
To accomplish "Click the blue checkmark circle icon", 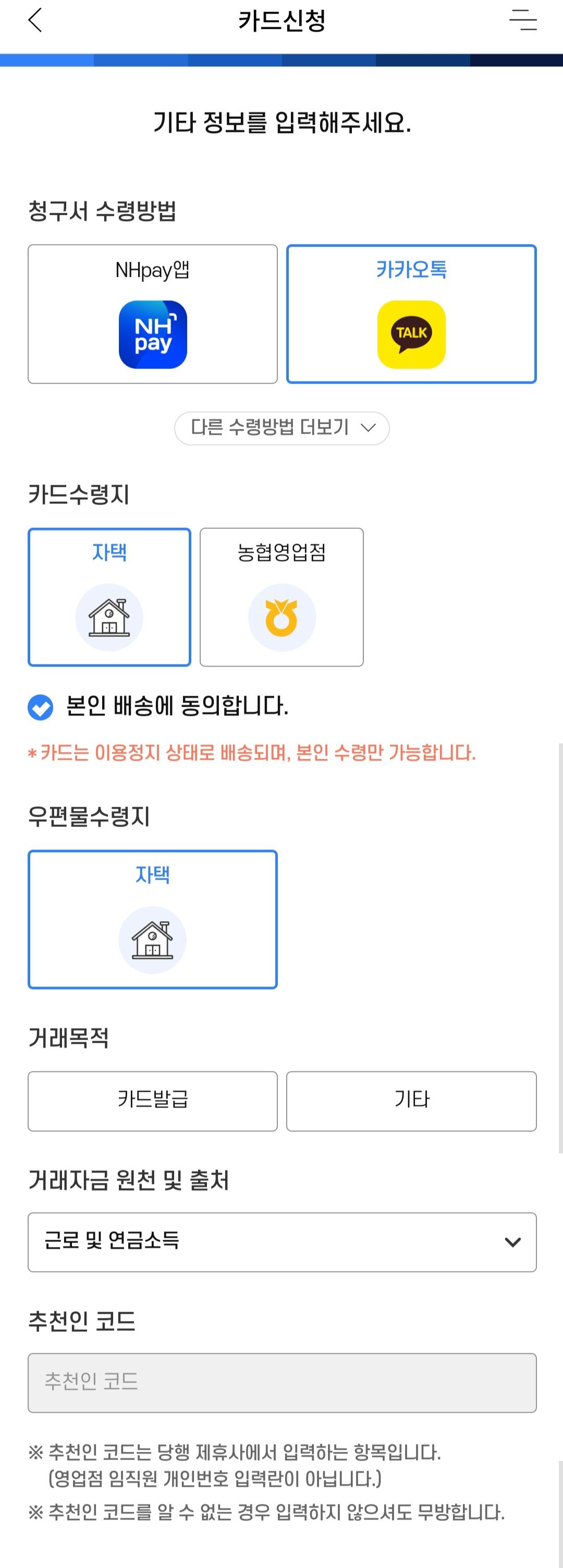I will pos(39,708).
